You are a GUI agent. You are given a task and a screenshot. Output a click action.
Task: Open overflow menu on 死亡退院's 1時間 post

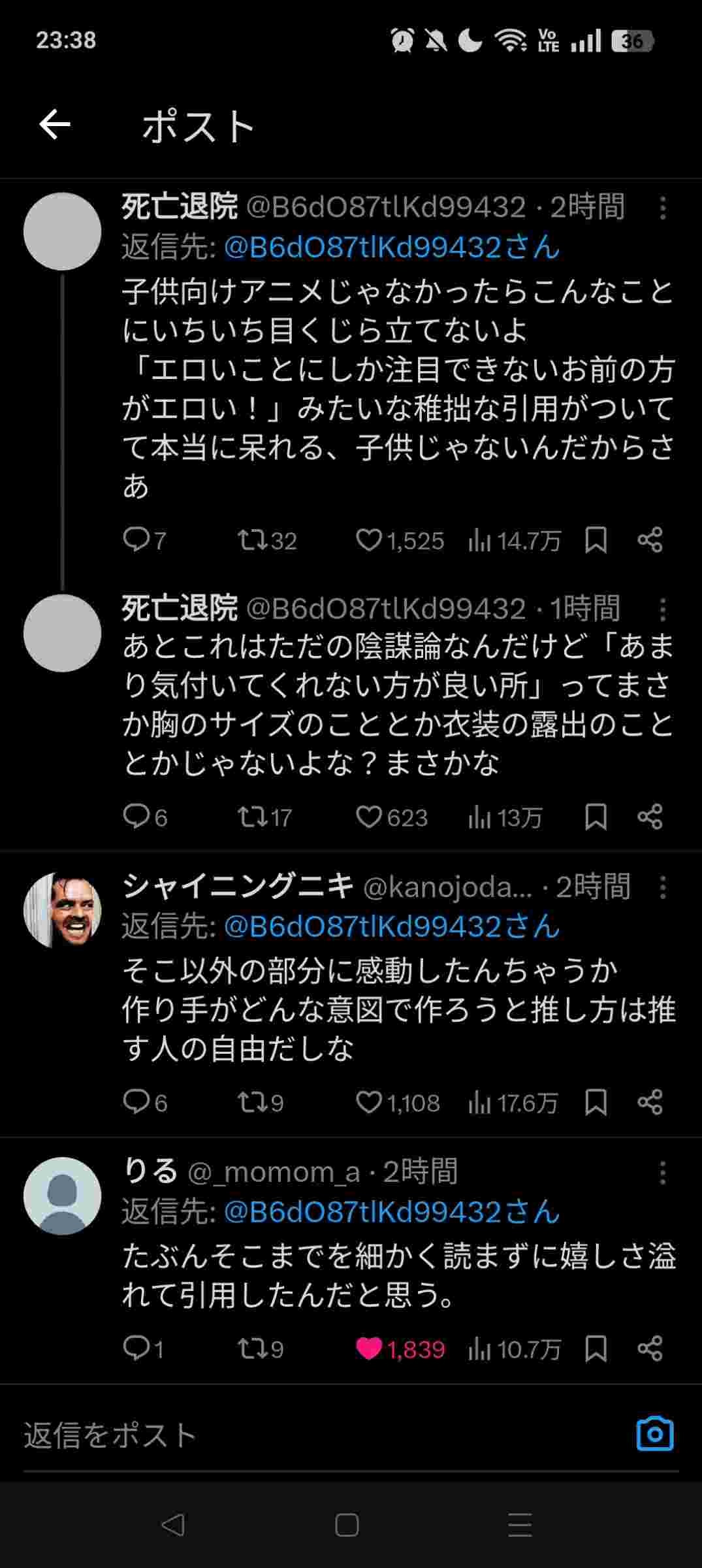662,610
